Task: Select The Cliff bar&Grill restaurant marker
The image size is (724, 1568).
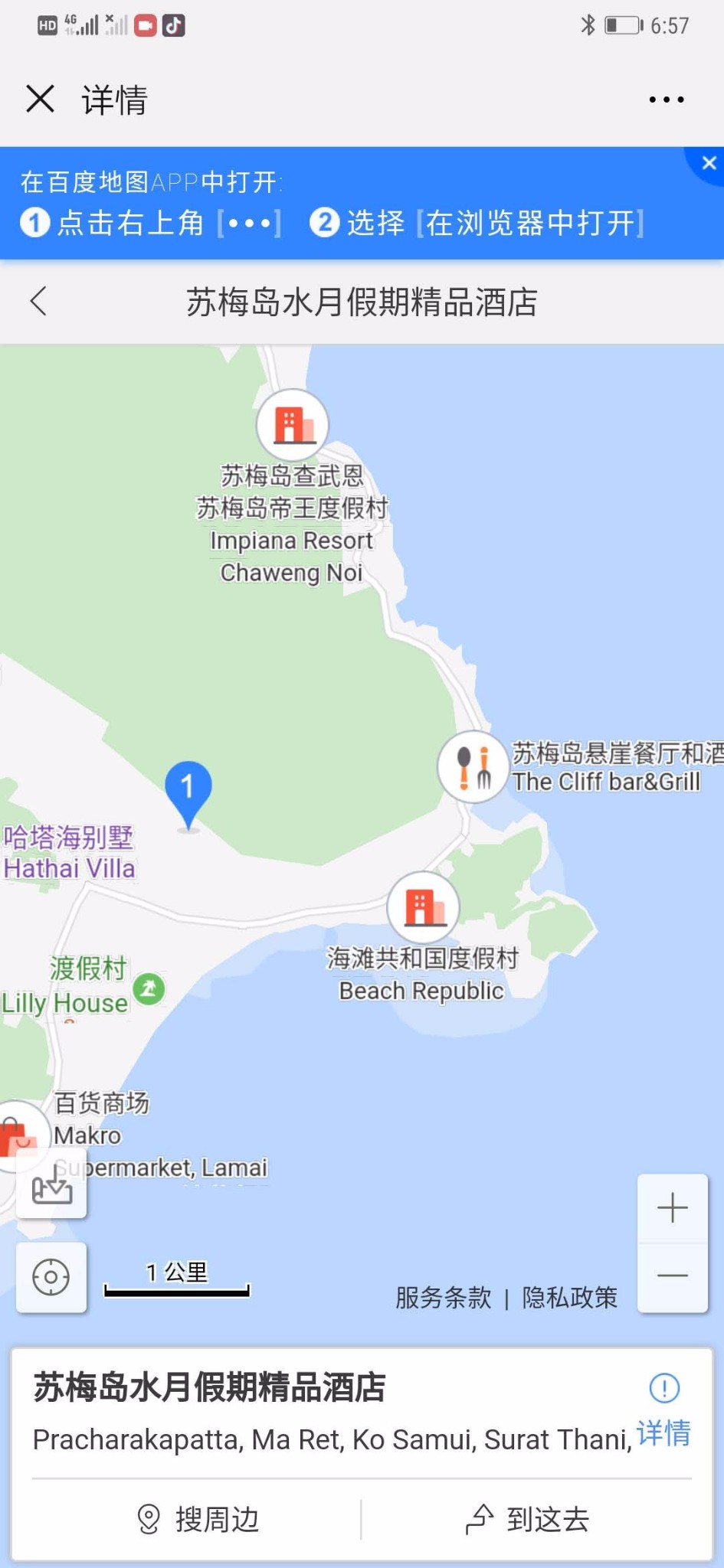Action: [x=473, y=766]
